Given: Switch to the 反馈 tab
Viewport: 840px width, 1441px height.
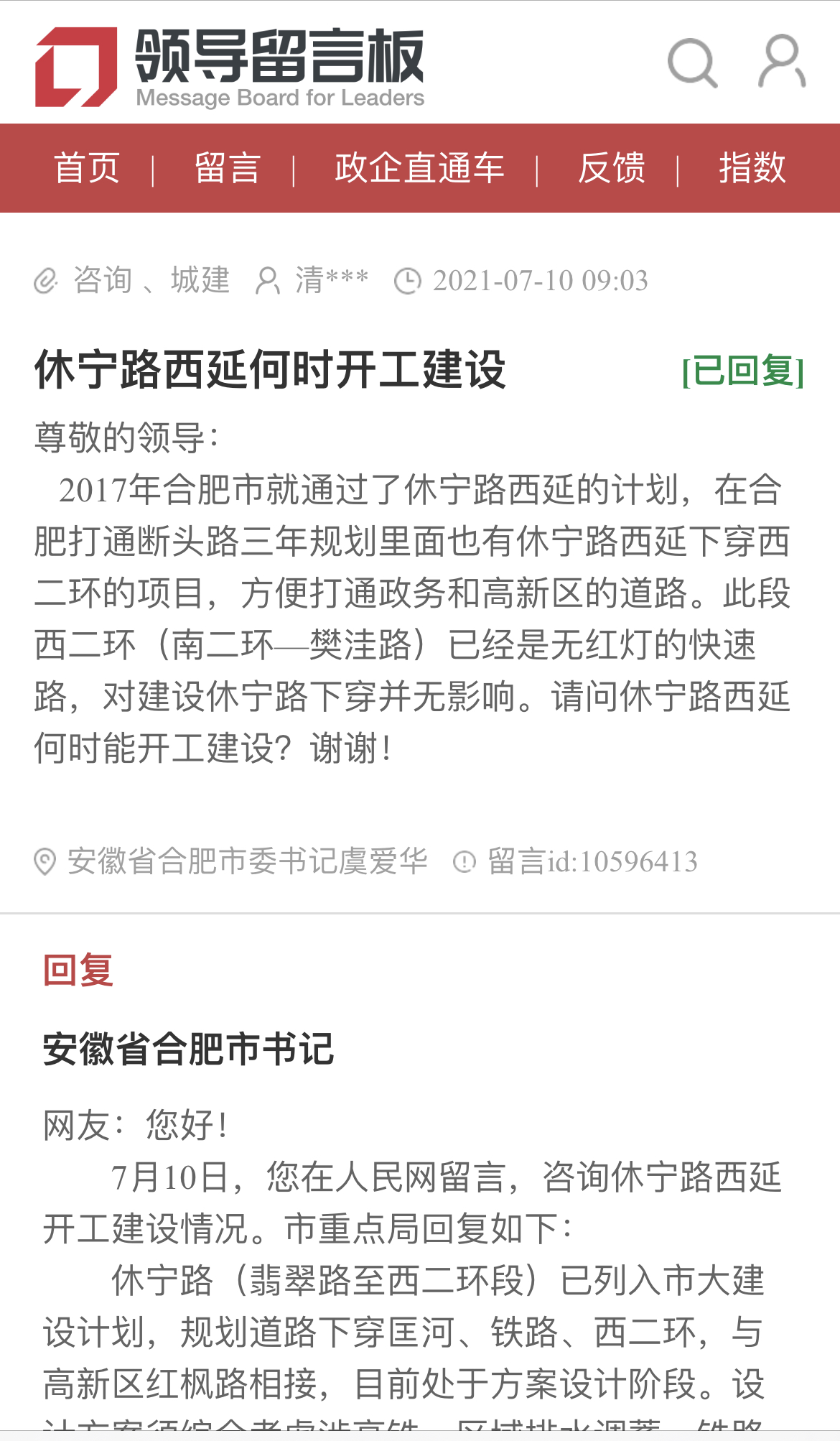Looking at the screenshot, I should tap(612, 168).
